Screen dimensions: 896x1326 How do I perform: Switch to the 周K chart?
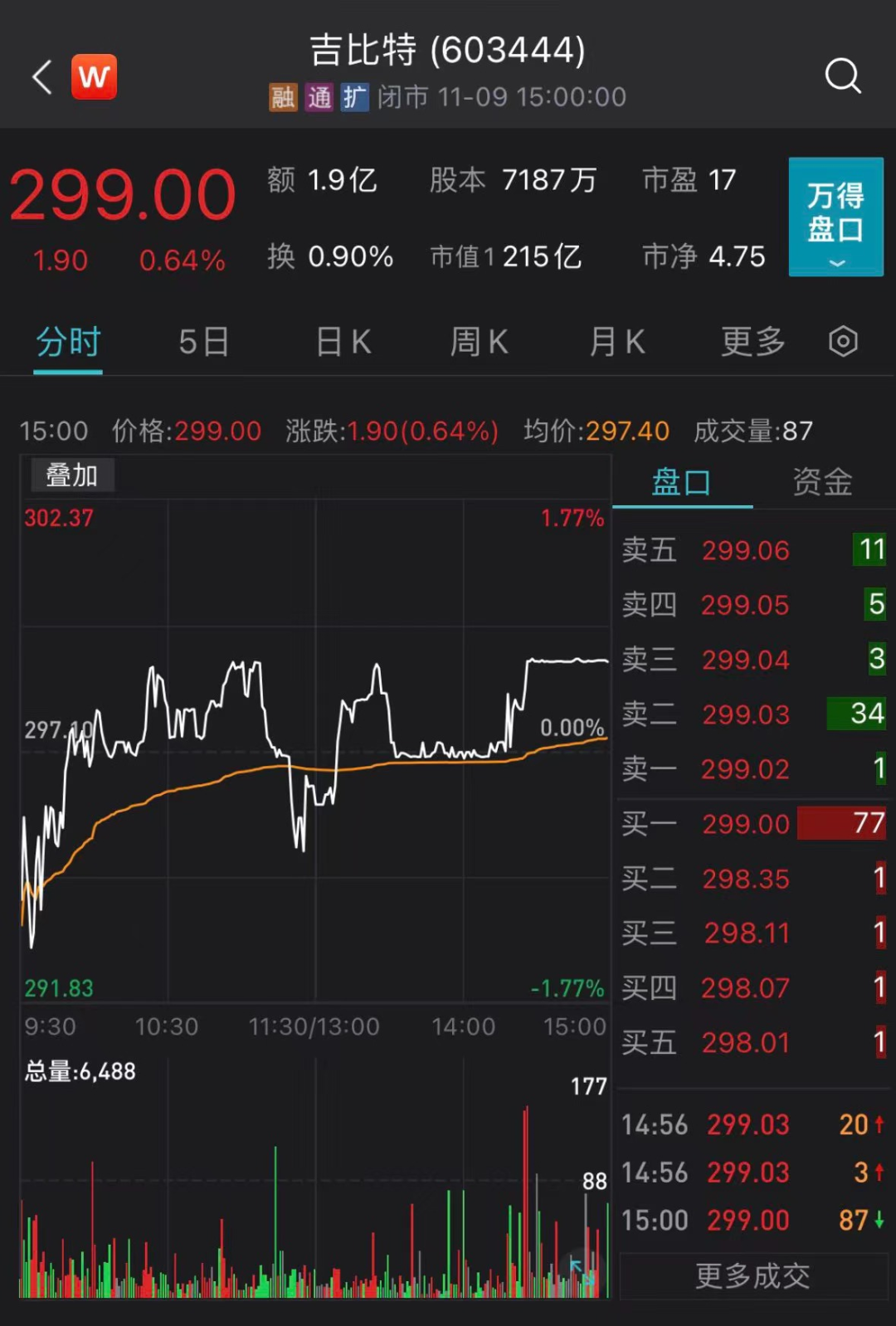[x=479, y=342]
